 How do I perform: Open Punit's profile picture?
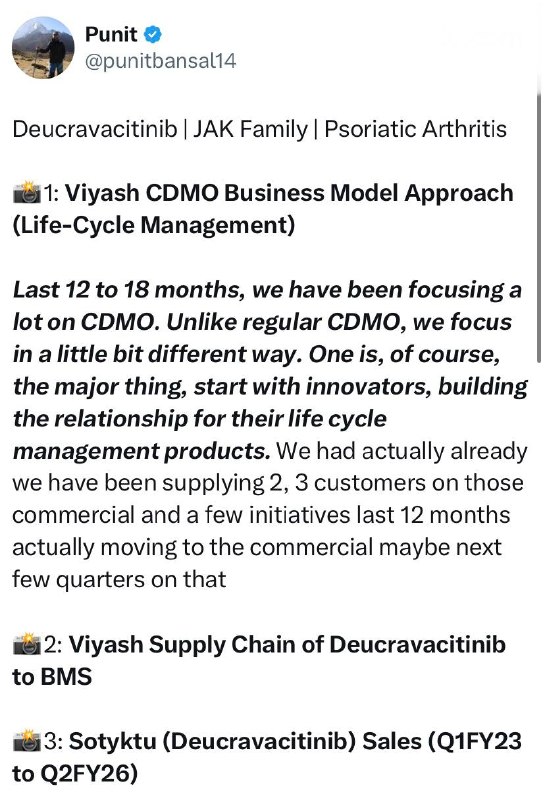point(43,47)
